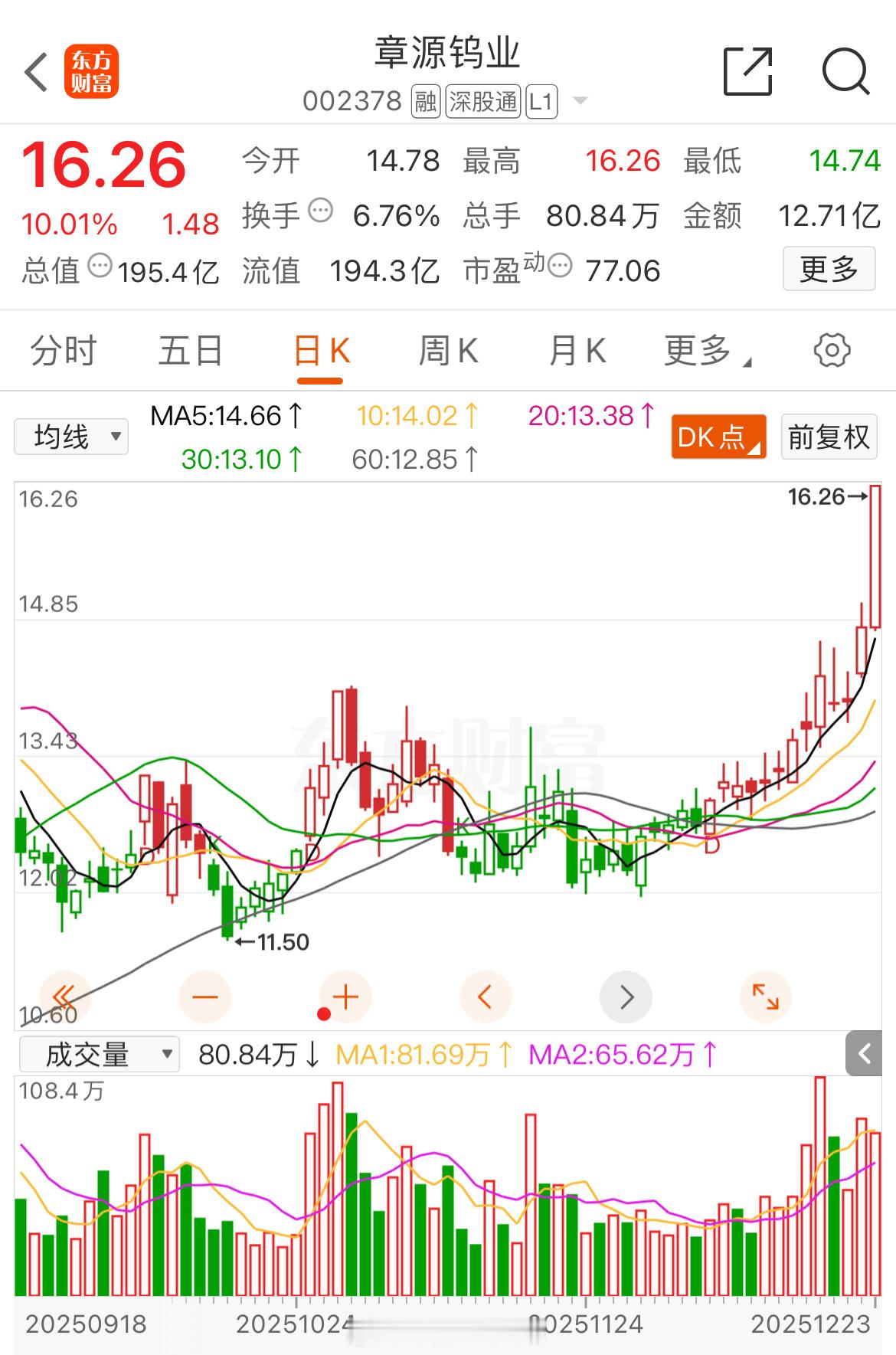Toggle the DK点 indicator on chart

click(x=717, y=436)
